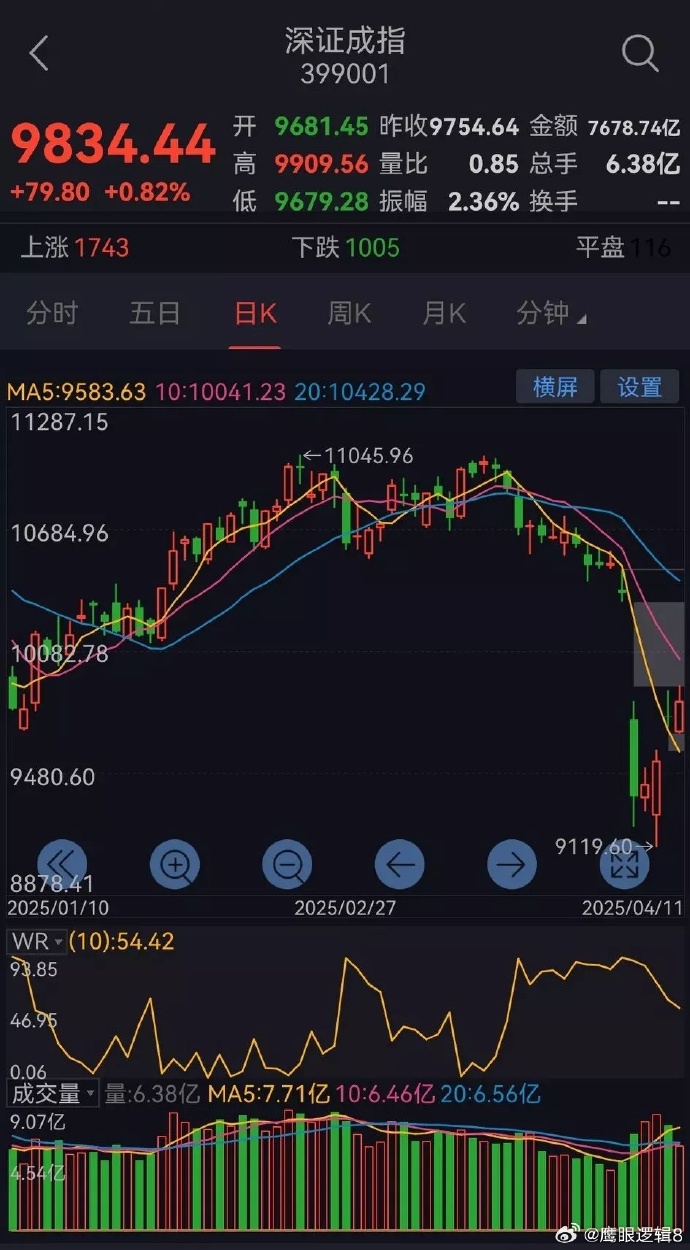Zoom in on the K-line chart
The width and height of the screenshot is (690, 1250).
coord(175,864)
